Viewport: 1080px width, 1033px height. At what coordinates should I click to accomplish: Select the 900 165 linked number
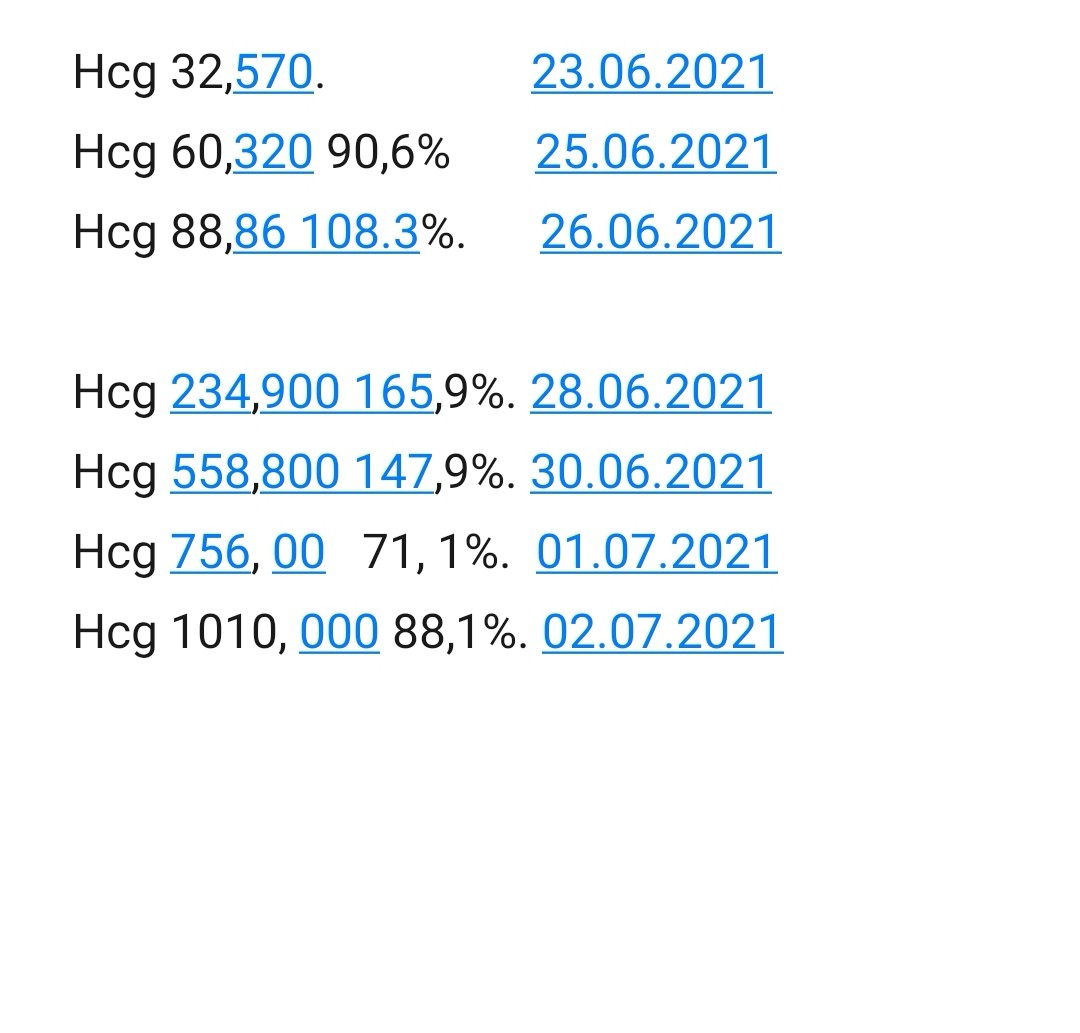[347, 392]
